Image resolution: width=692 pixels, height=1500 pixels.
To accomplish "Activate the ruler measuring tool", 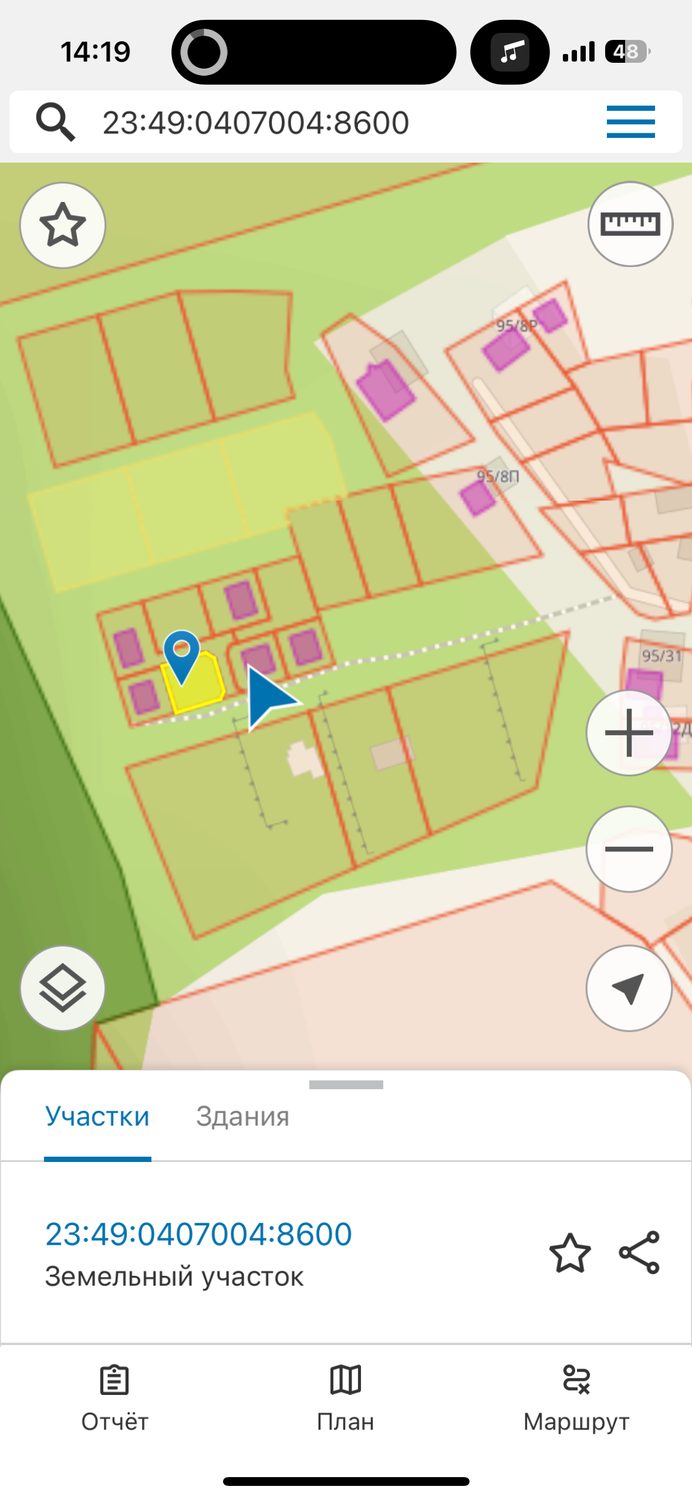I will (x=631, y=223).
